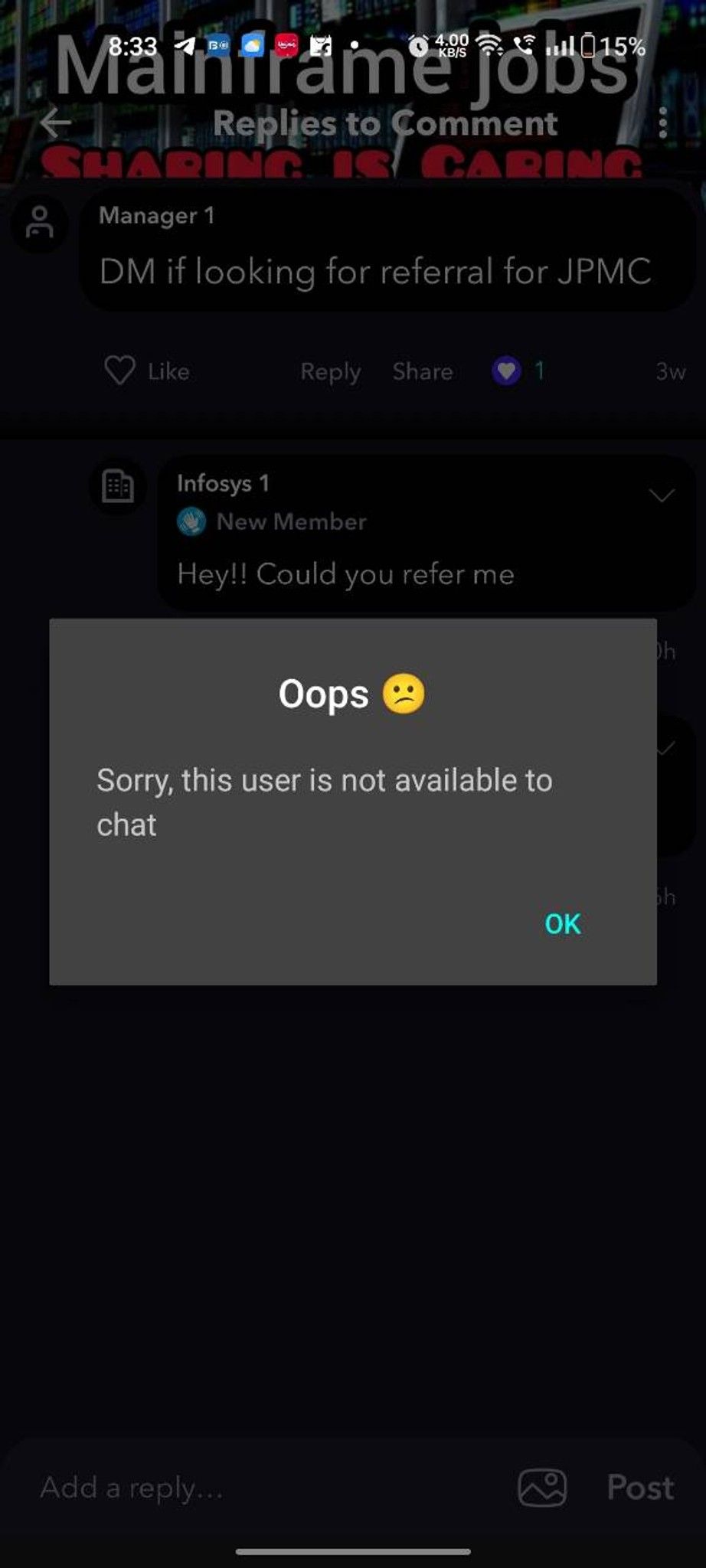This screenshot has width=706, height=1568.
Task: Open the three-dot overflow menu
Action: pos(663,122)
